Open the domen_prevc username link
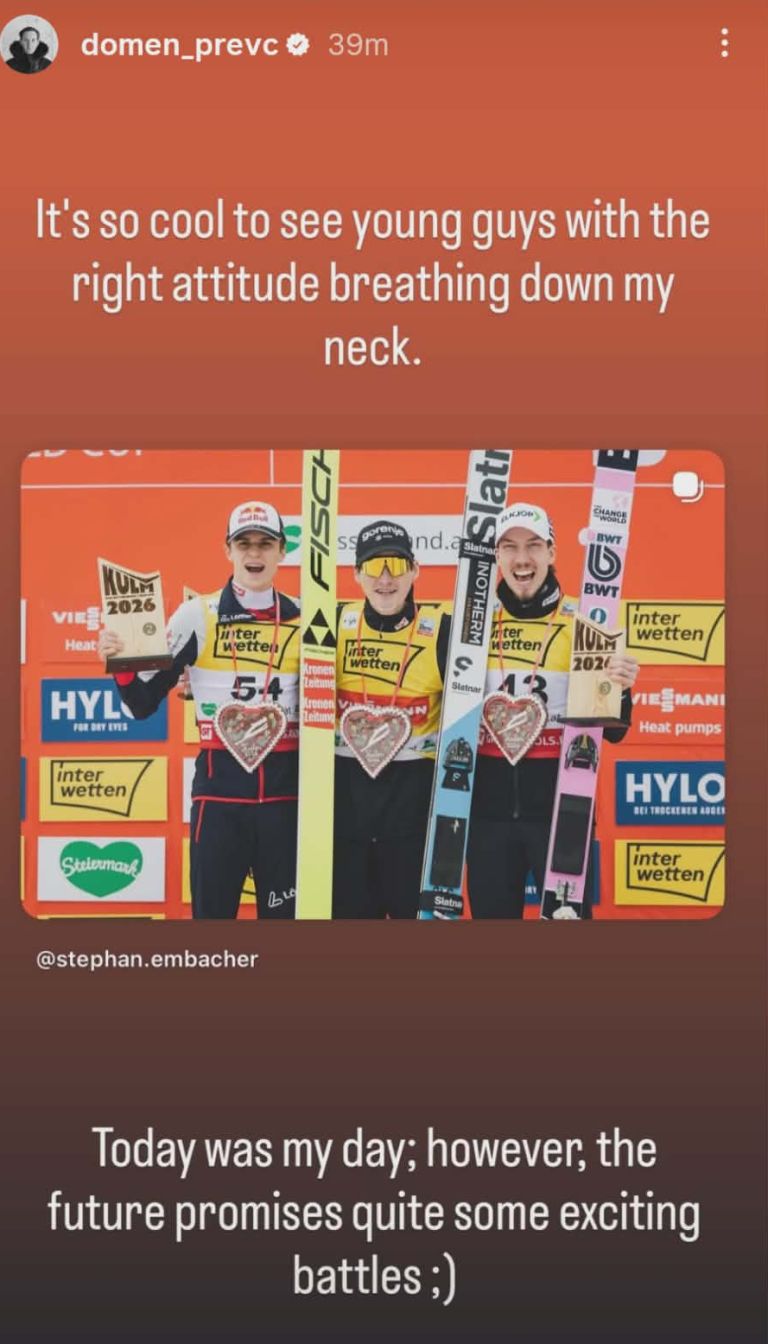The height and width of the screenshot is (1344, 768). pyautogui.click(x=180, y=44)
